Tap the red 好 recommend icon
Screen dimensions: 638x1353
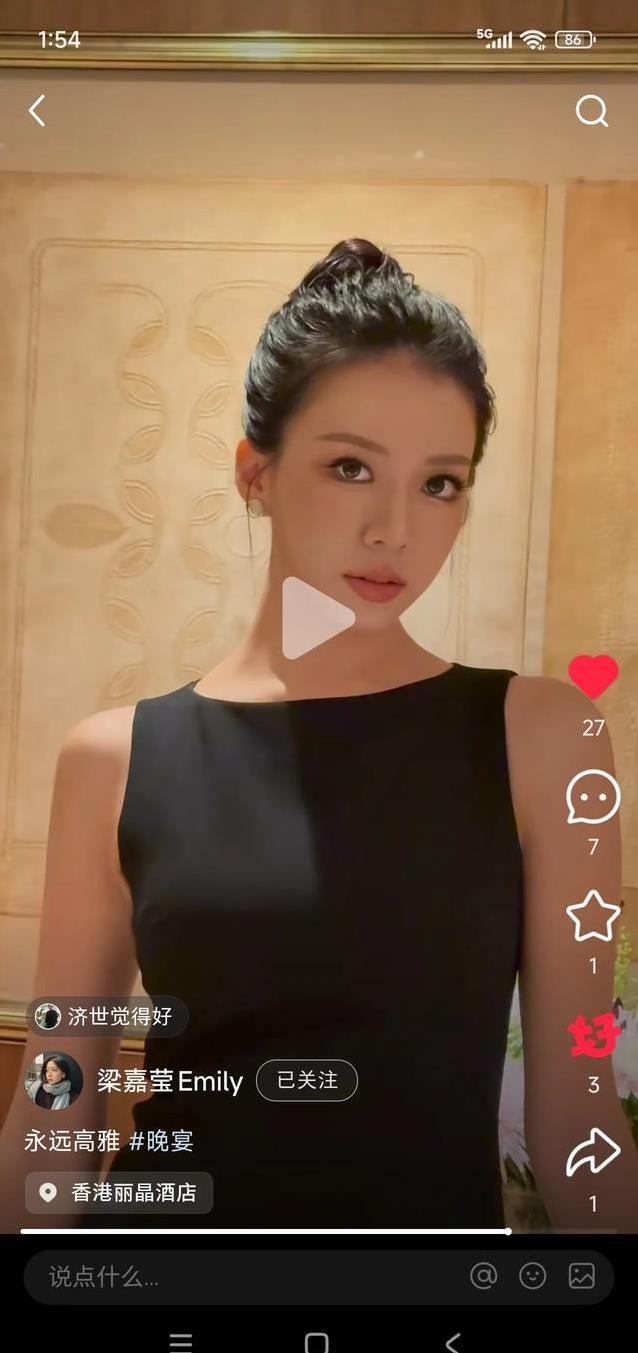pos(593,1038)
